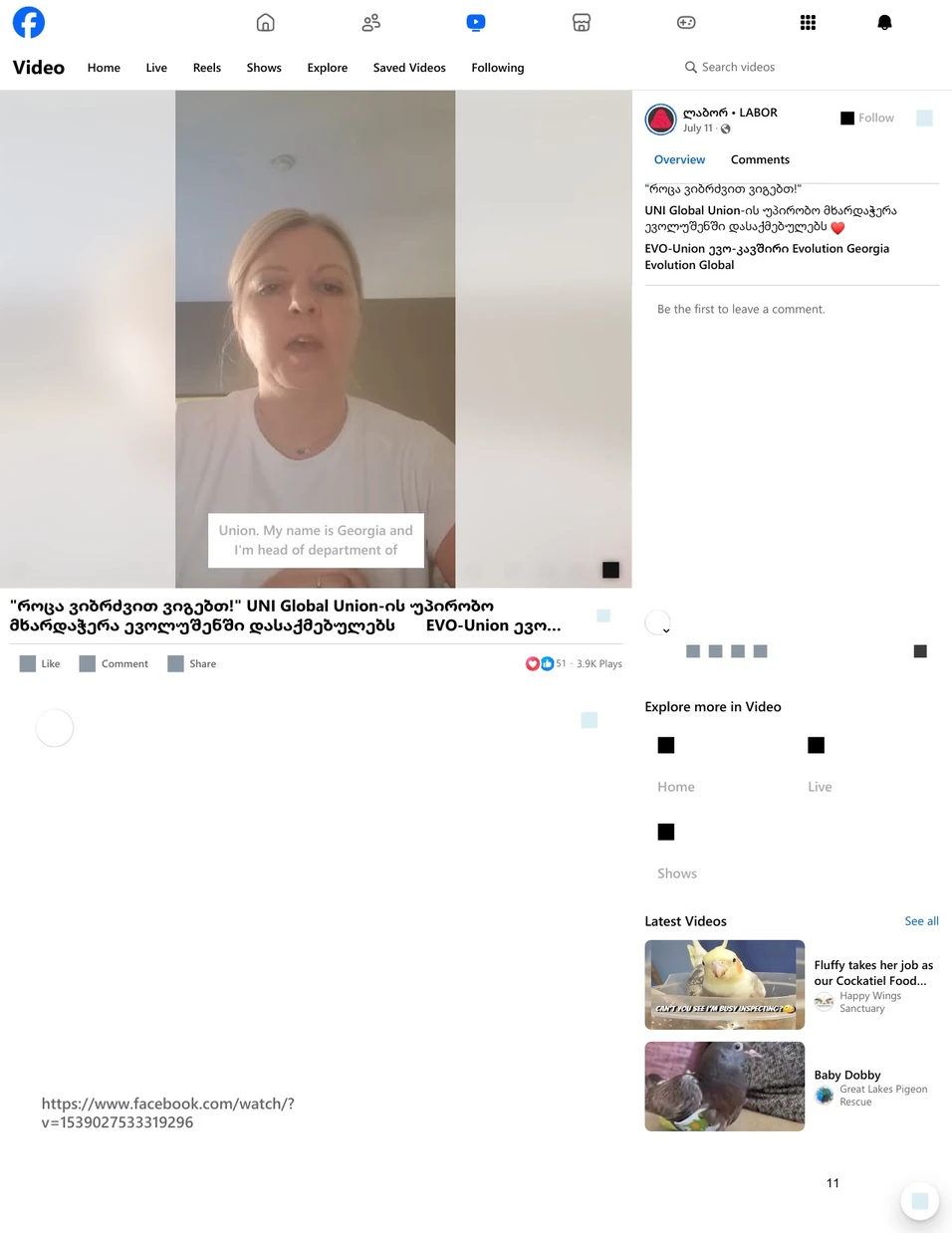952x1233 pixels.
Task: Go to the Explore tab
Action: (327, 68)
